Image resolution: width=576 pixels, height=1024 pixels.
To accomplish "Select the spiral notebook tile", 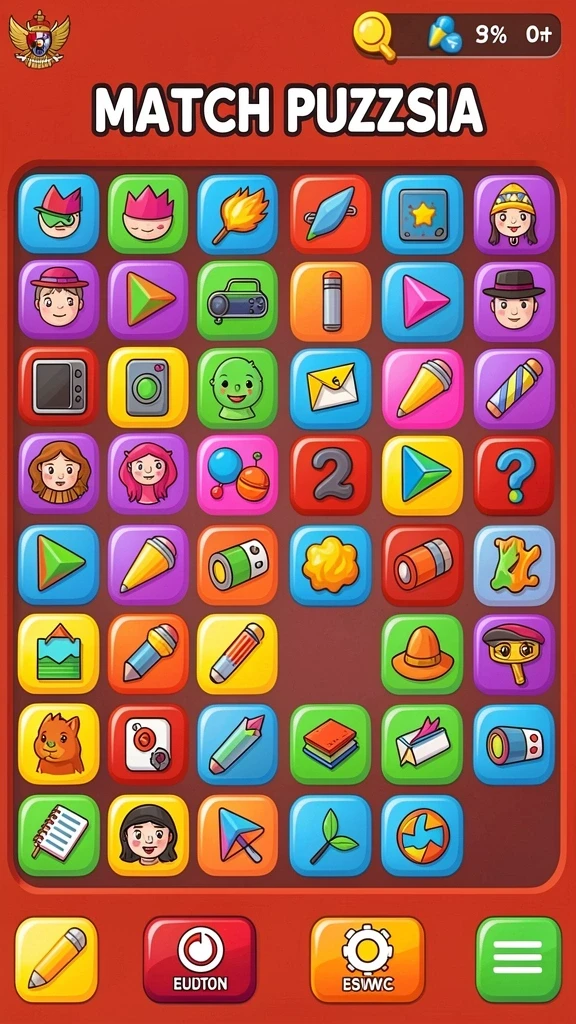I will (x=58, y=835).
